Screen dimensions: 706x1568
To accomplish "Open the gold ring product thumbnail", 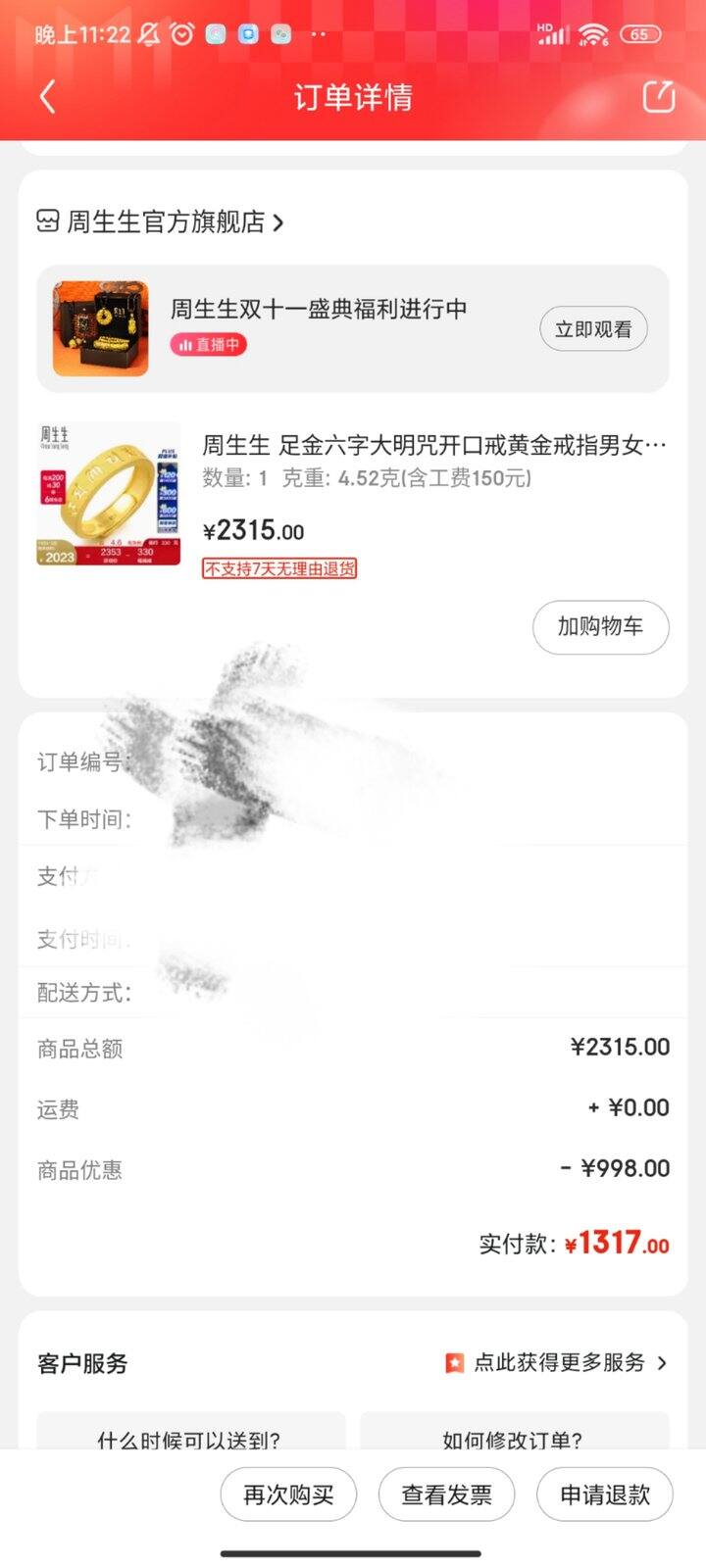I will [109, 494].
